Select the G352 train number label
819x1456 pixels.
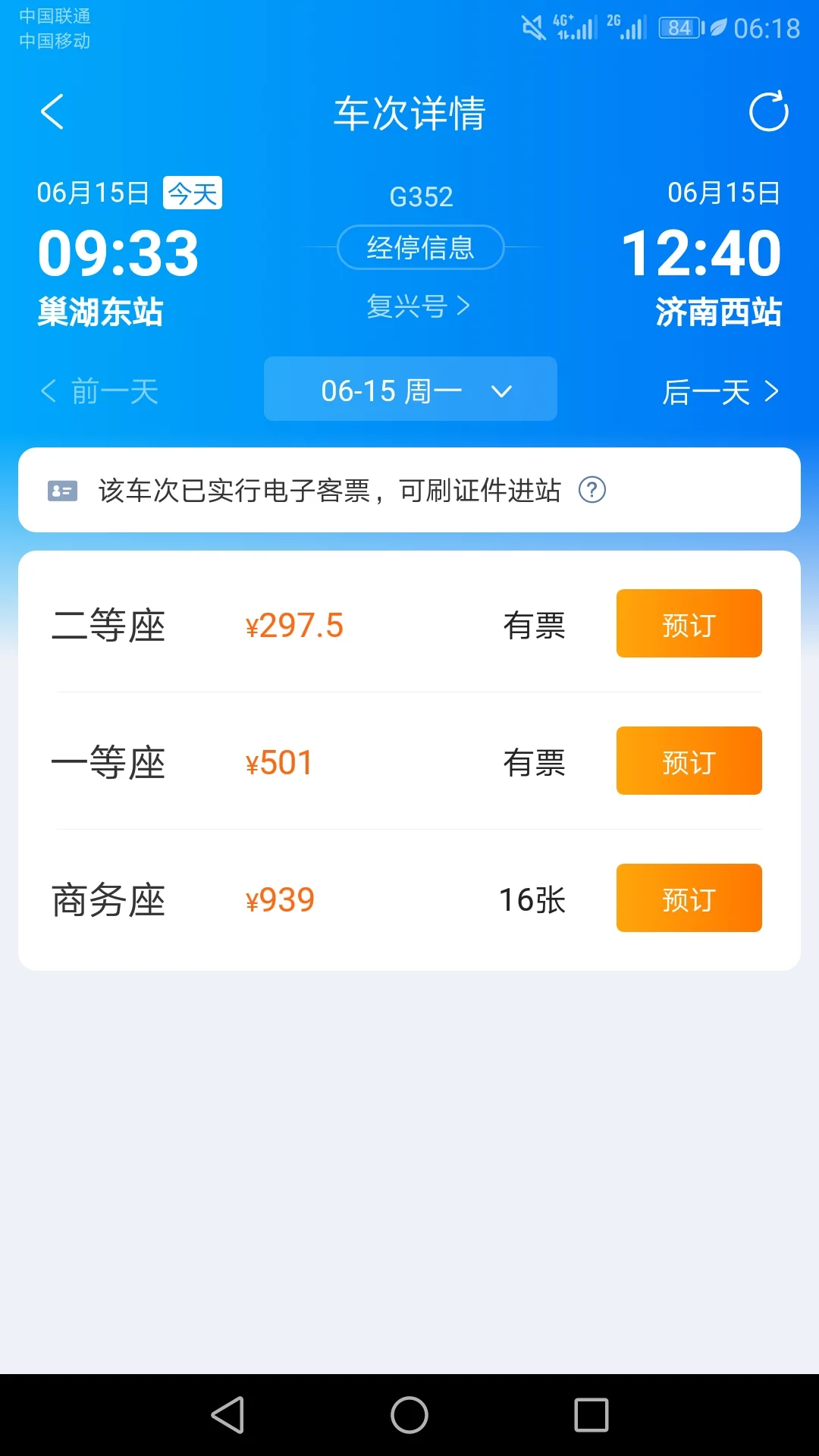(421, 196)
